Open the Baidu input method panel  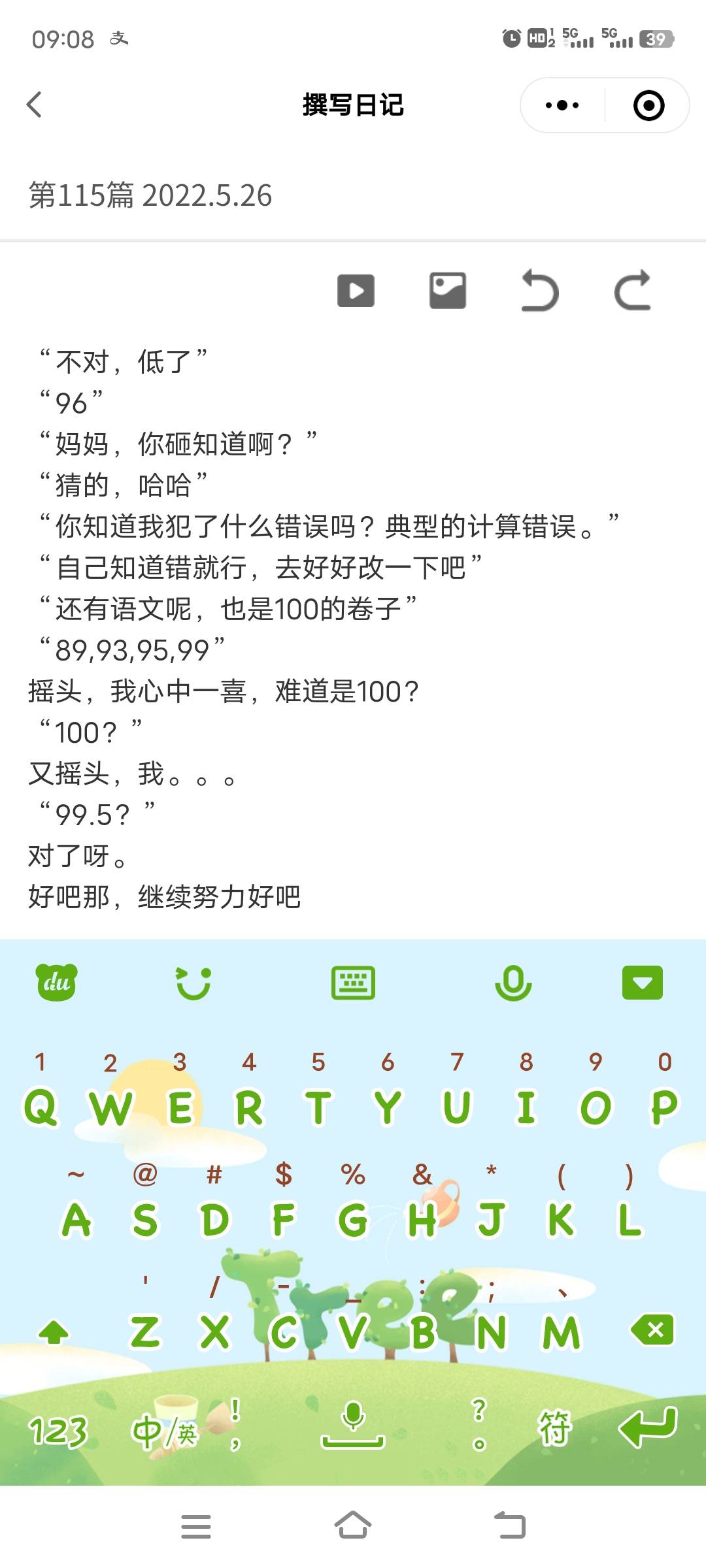coord(58,983)
